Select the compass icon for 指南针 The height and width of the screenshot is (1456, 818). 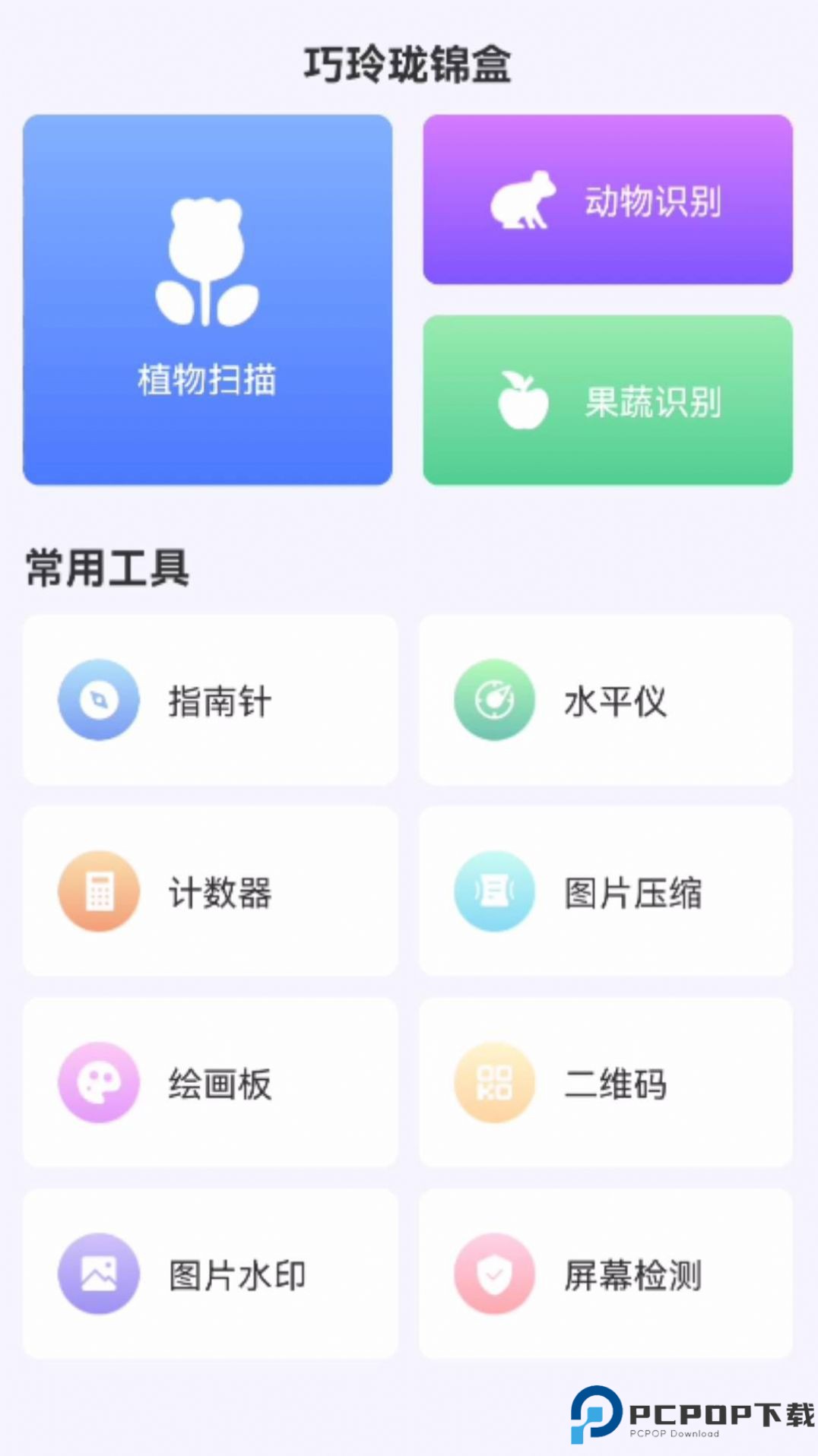(x=97, y=700)
